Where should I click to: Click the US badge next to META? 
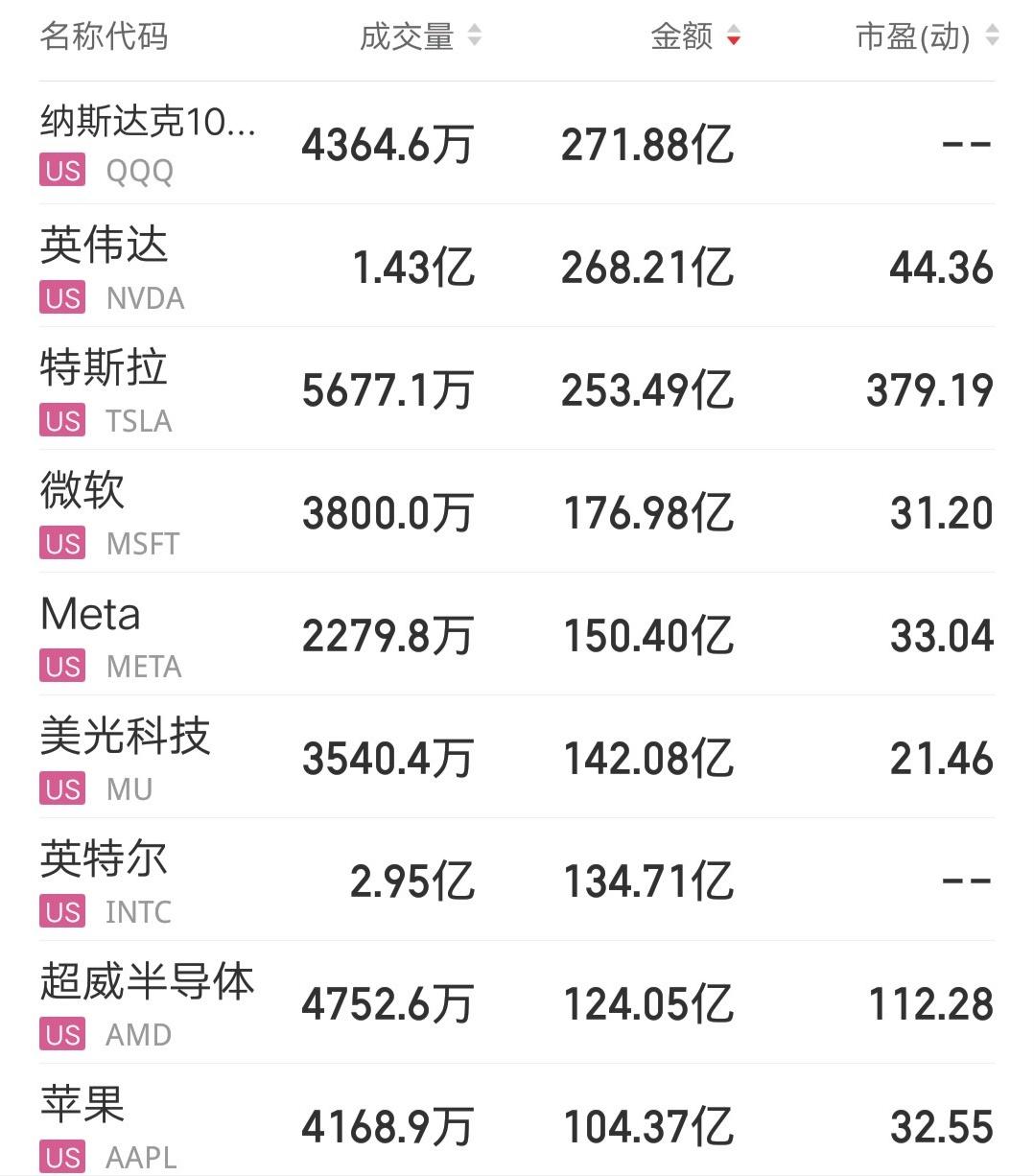(61, 667)
